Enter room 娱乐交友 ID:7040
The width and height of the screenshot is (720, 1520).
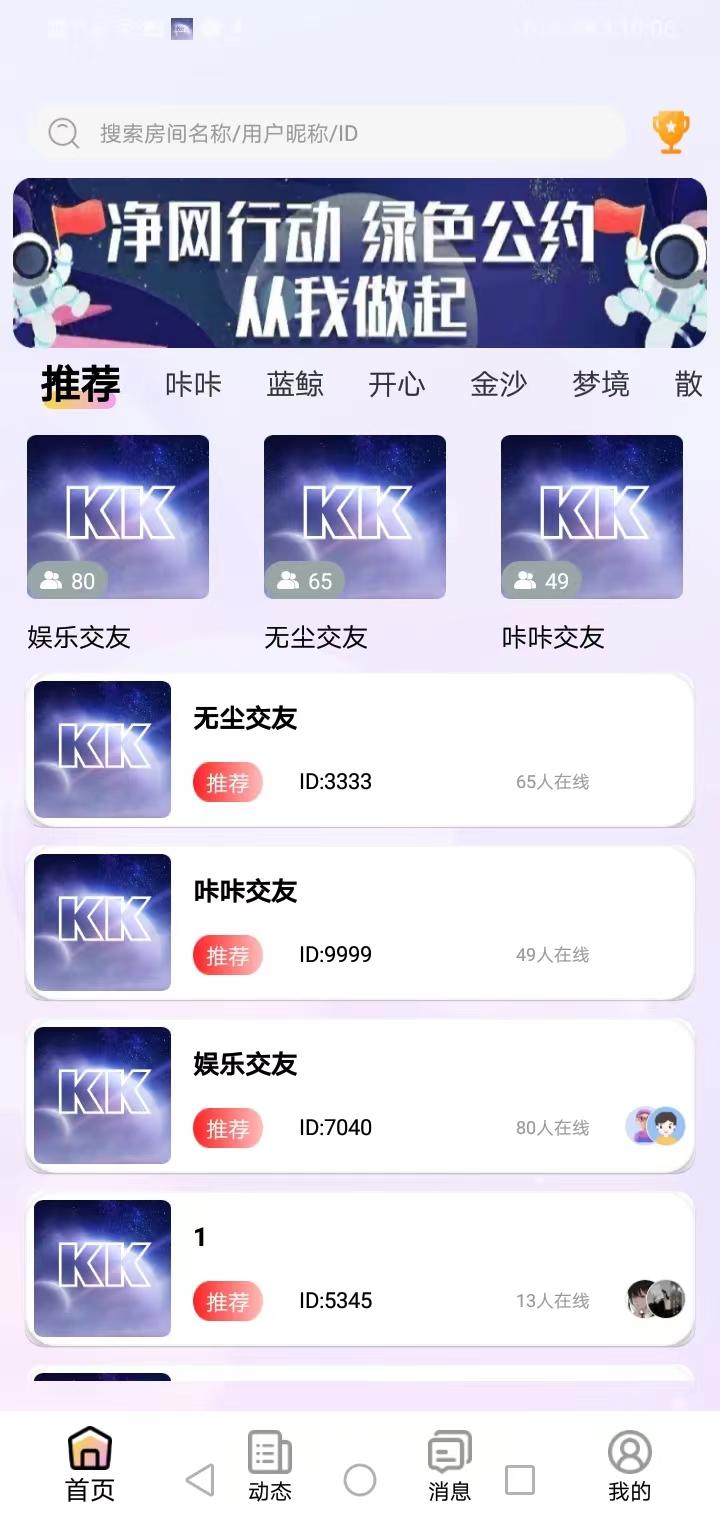[x=360, y=1096]
